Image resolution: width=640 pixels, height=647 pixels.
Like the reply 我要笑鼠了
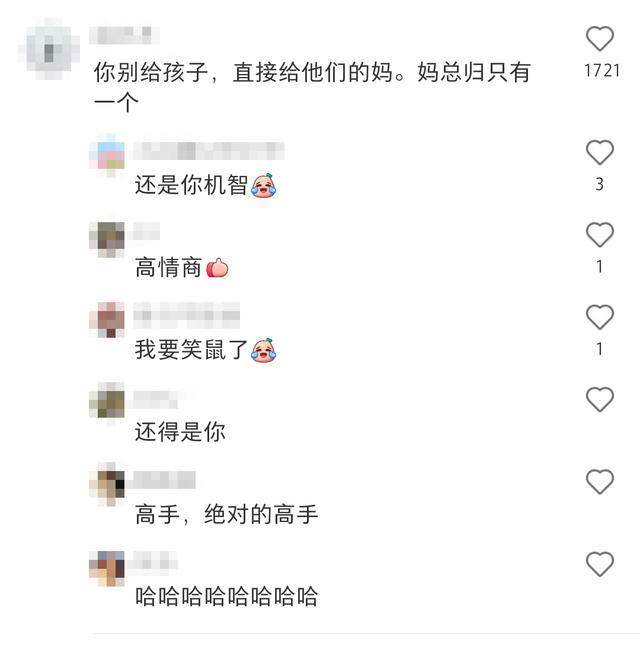coord(599,318)
